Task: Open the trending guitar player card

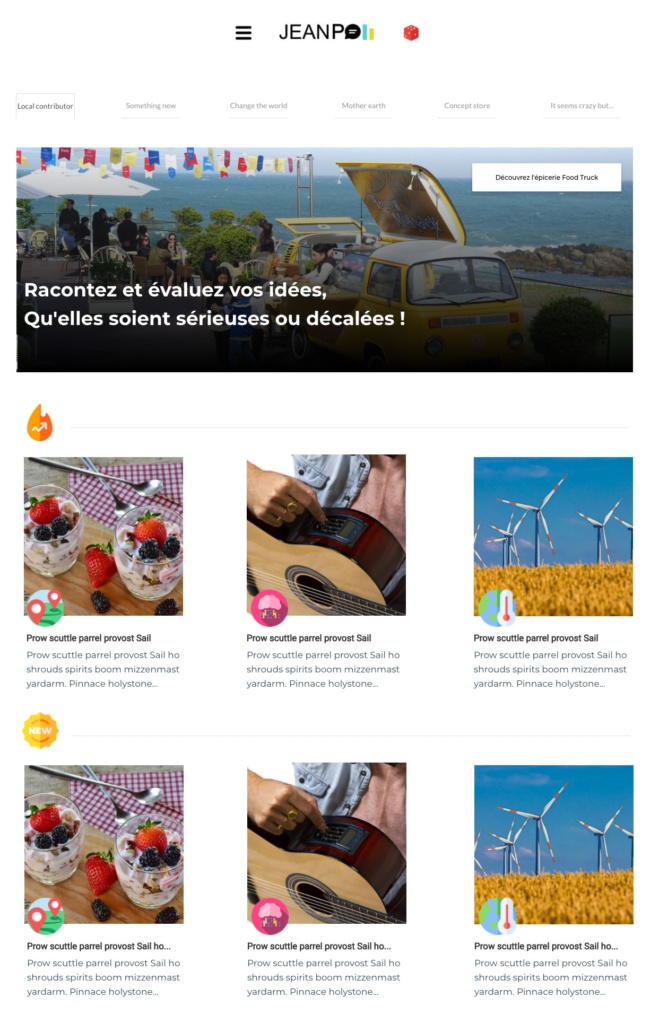Action: pyautogui.click(x=326, y=535)
